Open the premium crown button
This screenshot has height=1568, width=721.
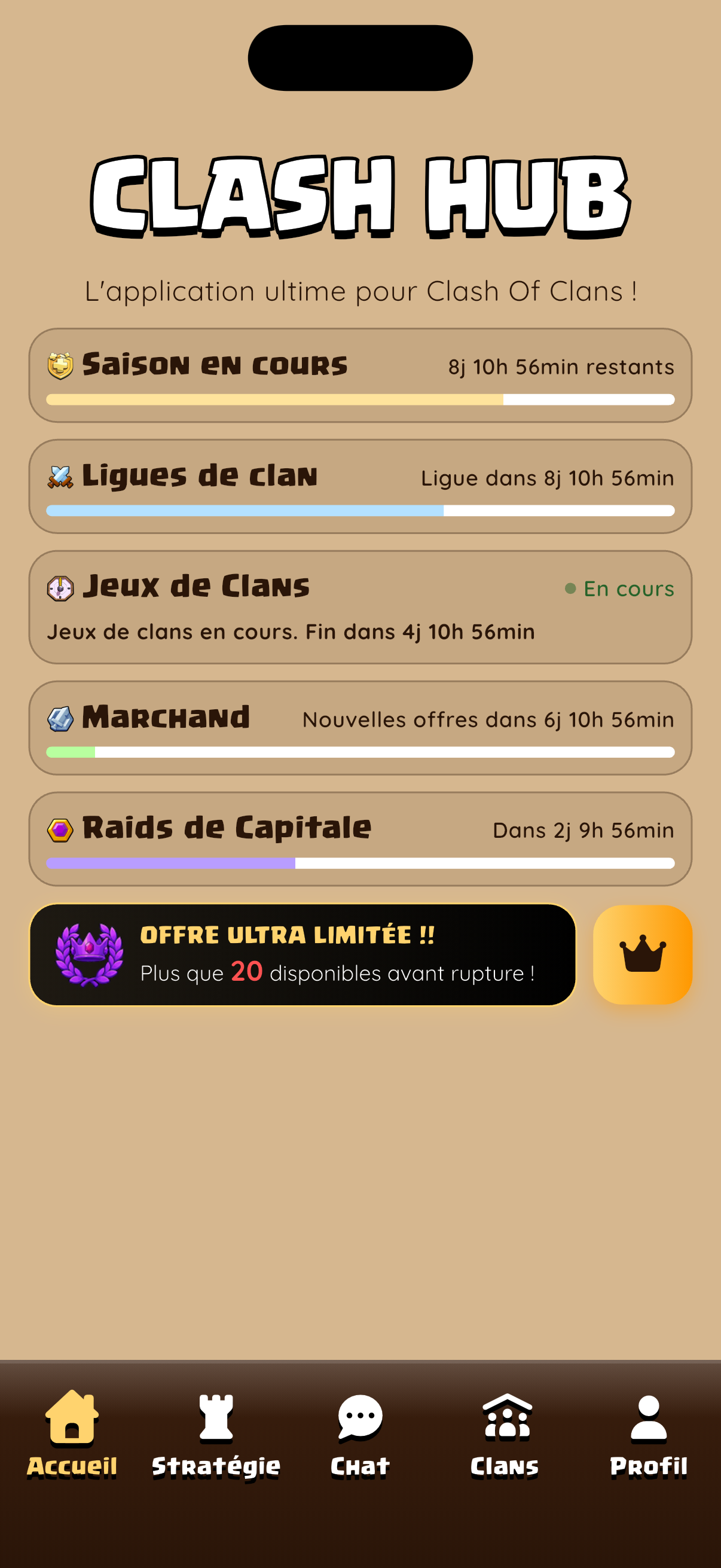643,954
